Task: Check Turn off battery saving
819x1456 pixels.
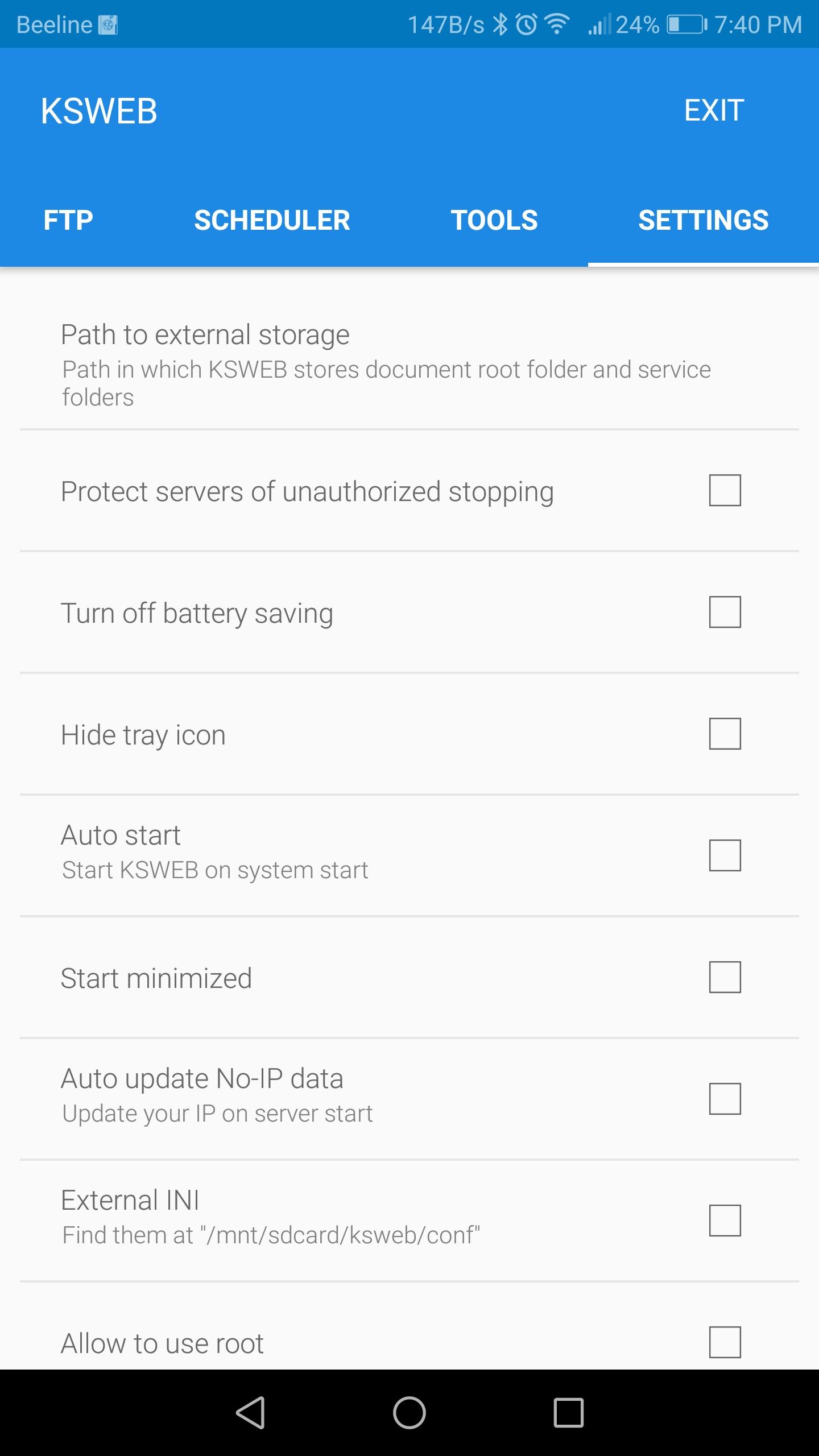Action: coord(725,612)
